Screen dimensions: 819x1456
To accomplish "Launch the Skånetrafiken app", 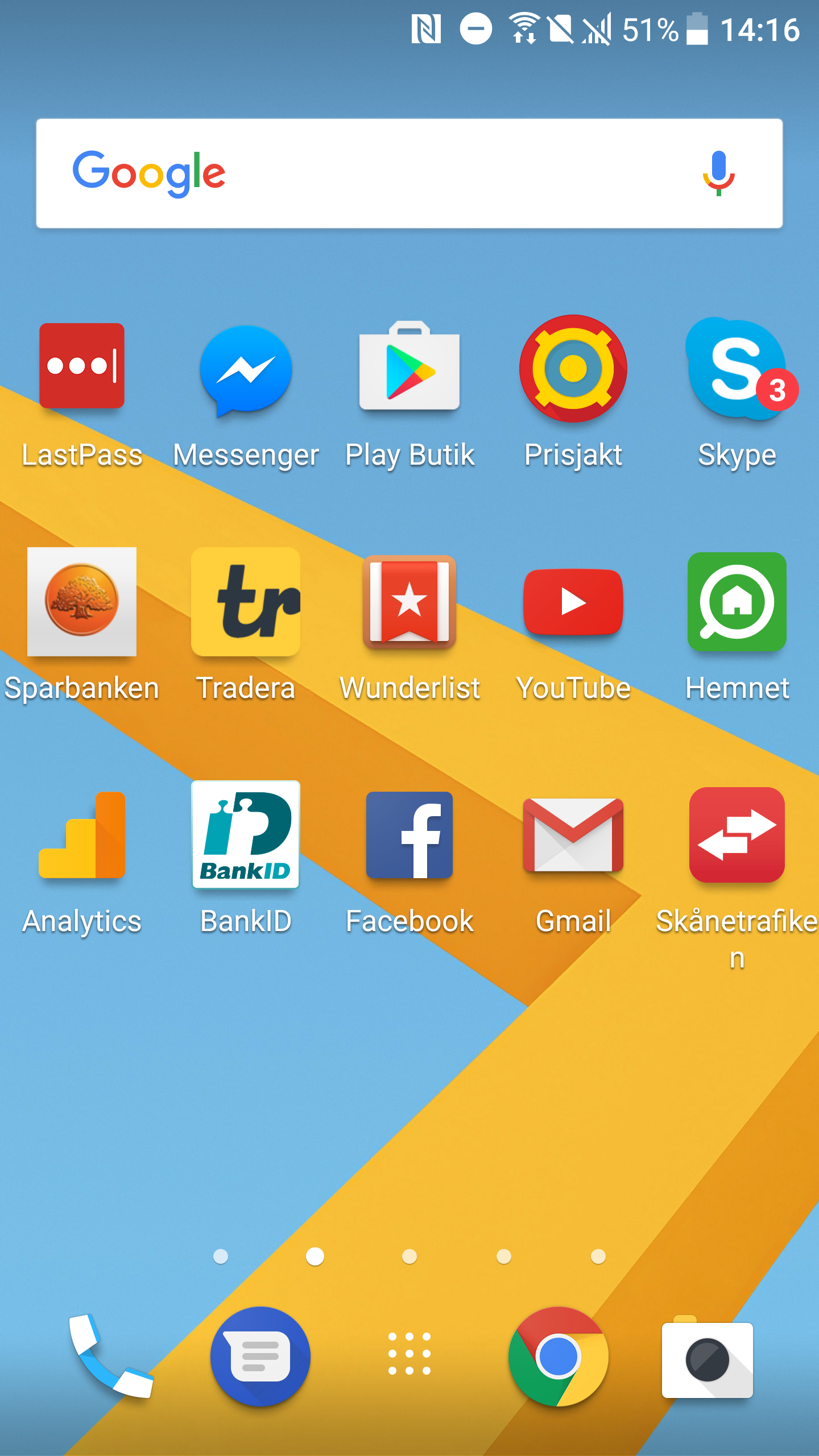I will click(737, 835).
